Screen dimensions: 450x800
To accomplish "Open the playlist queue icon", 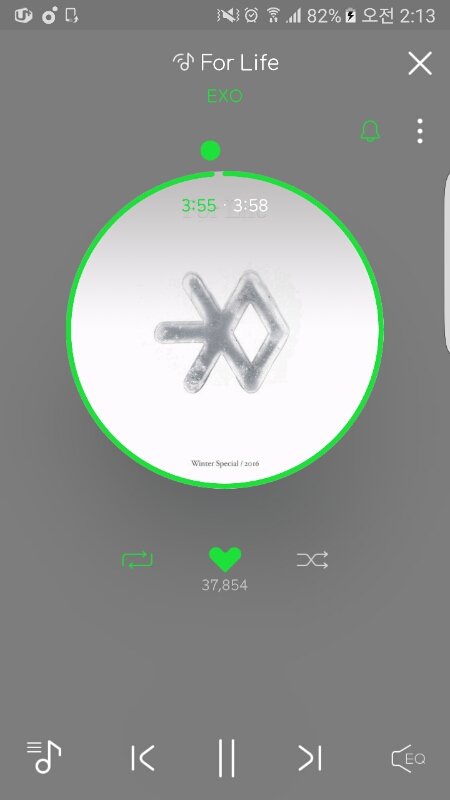I will click(43, 757).
